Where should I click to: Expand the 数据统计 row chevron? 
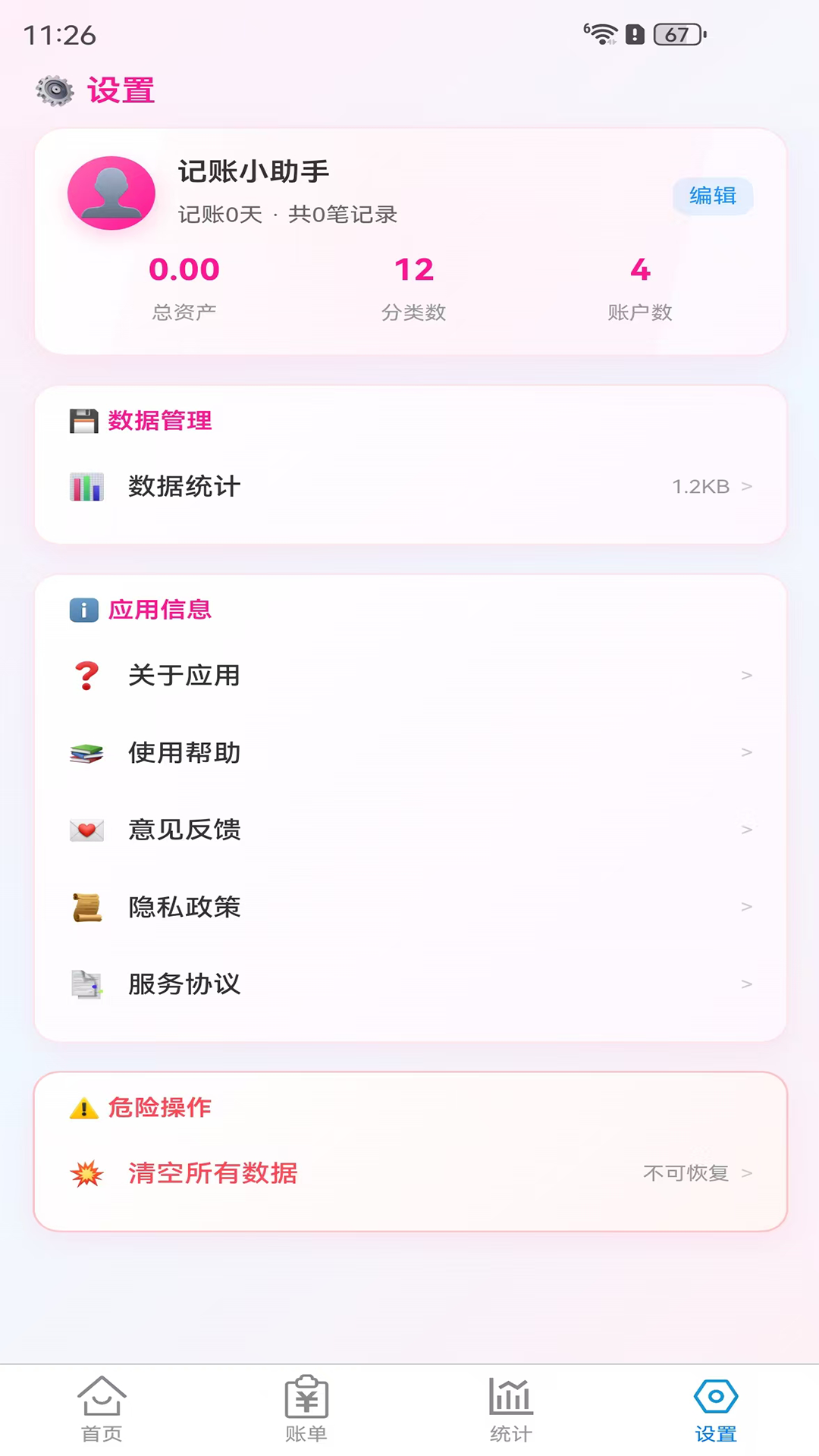pyautogui.click(x=746, y=486)
